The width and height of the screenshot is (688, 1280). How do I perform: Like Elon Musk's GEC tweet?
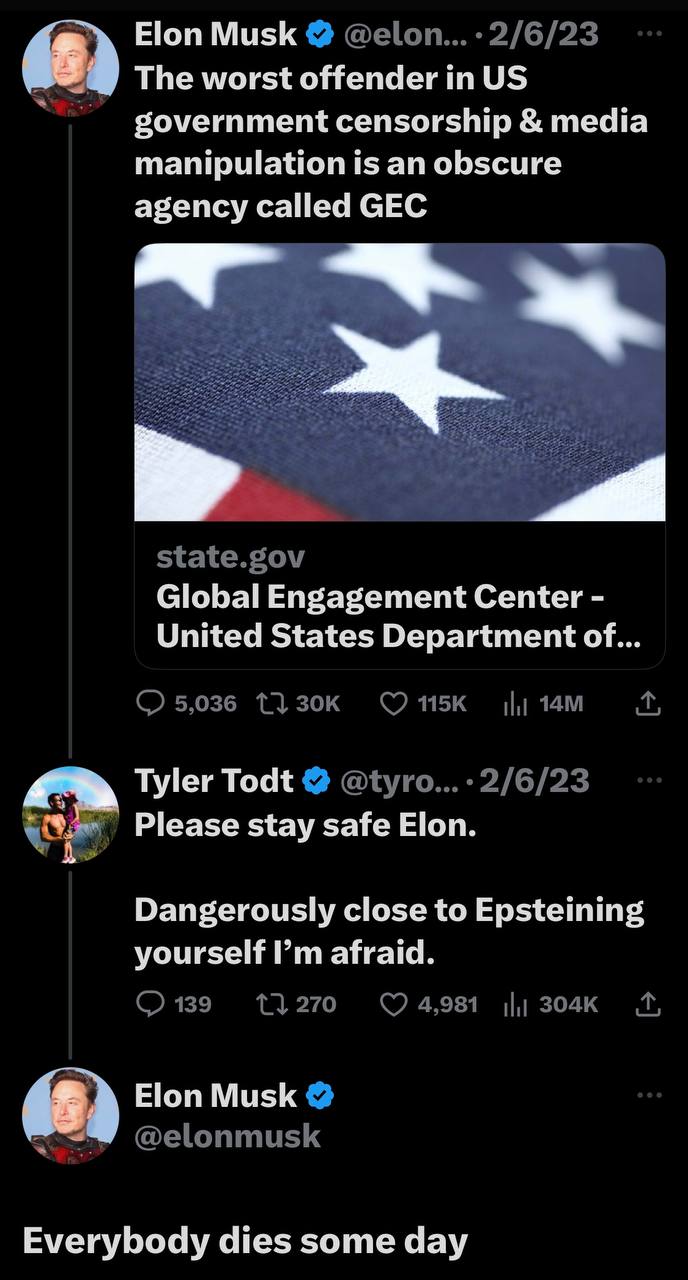click(394, 704)
